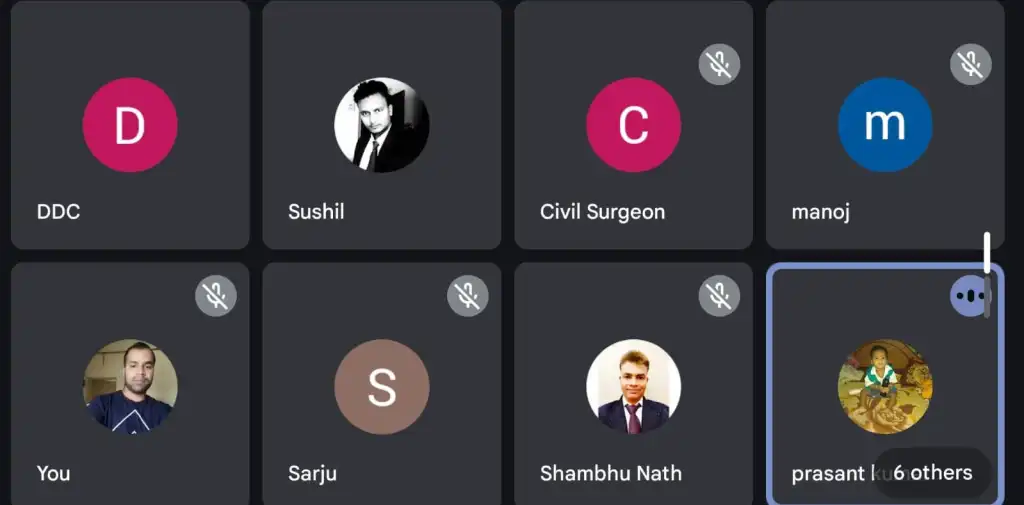1024x505 pixels.
Task: Show the 6 others in the call
Action: click(x=932, y=473)
